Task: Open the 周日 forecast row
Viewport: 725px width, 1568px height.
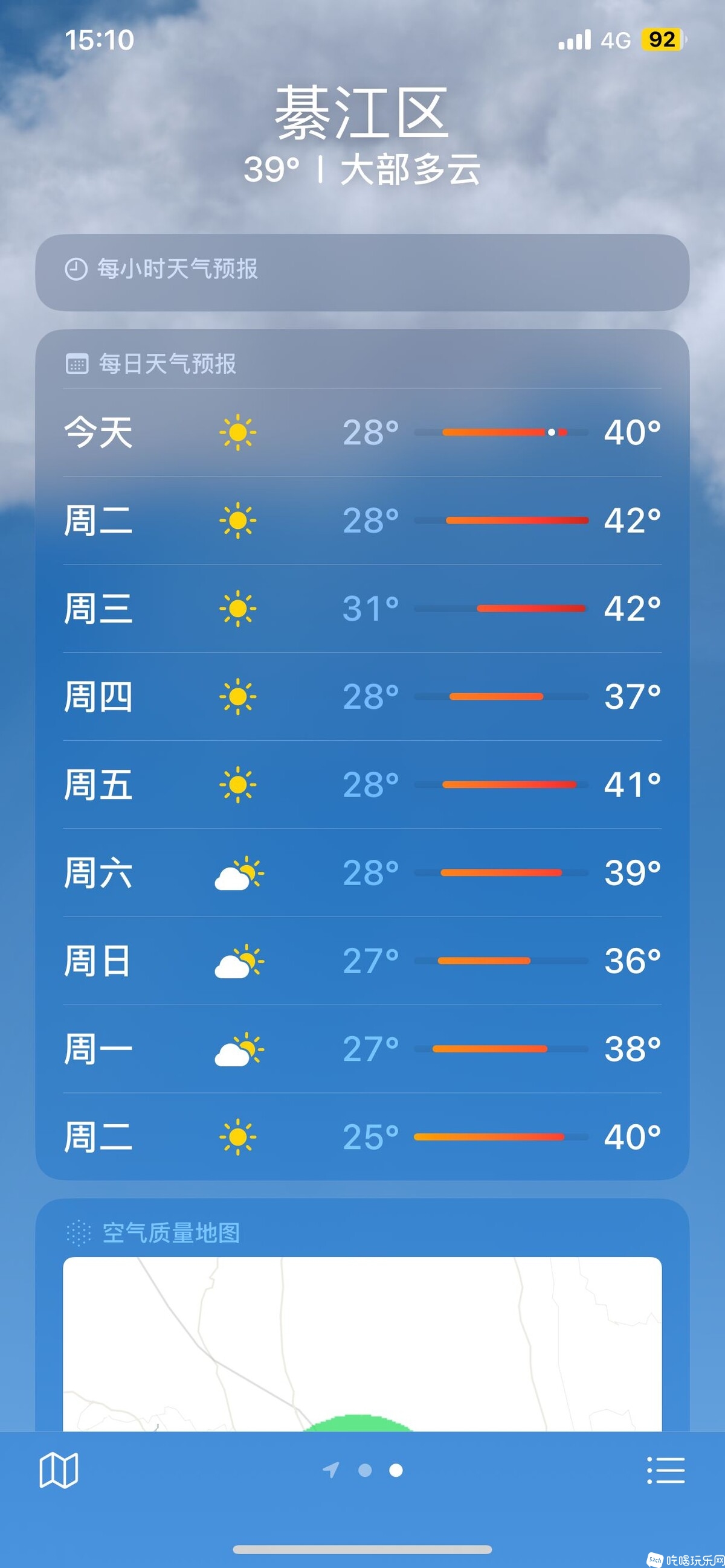Action: tap(362, 961)
